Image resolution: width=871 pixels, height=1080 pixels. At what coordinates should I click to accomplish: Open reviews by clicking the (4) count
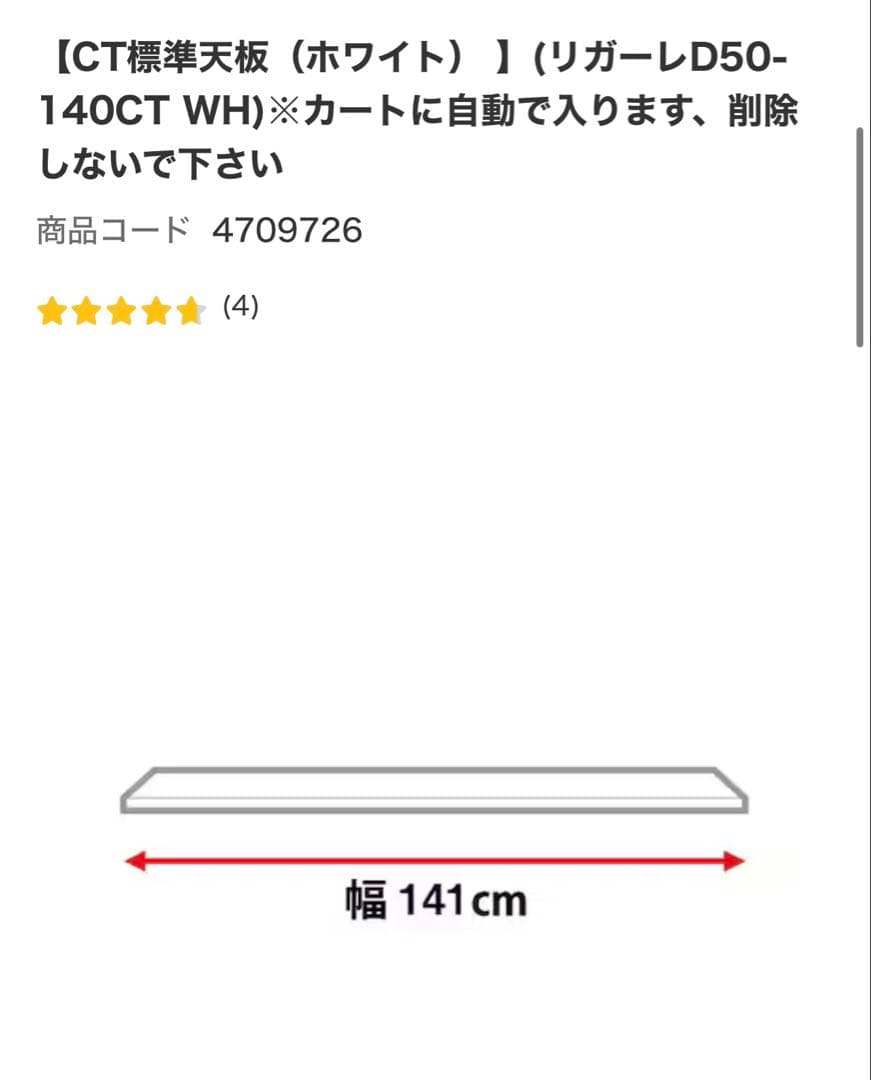[x=240, y=306]
